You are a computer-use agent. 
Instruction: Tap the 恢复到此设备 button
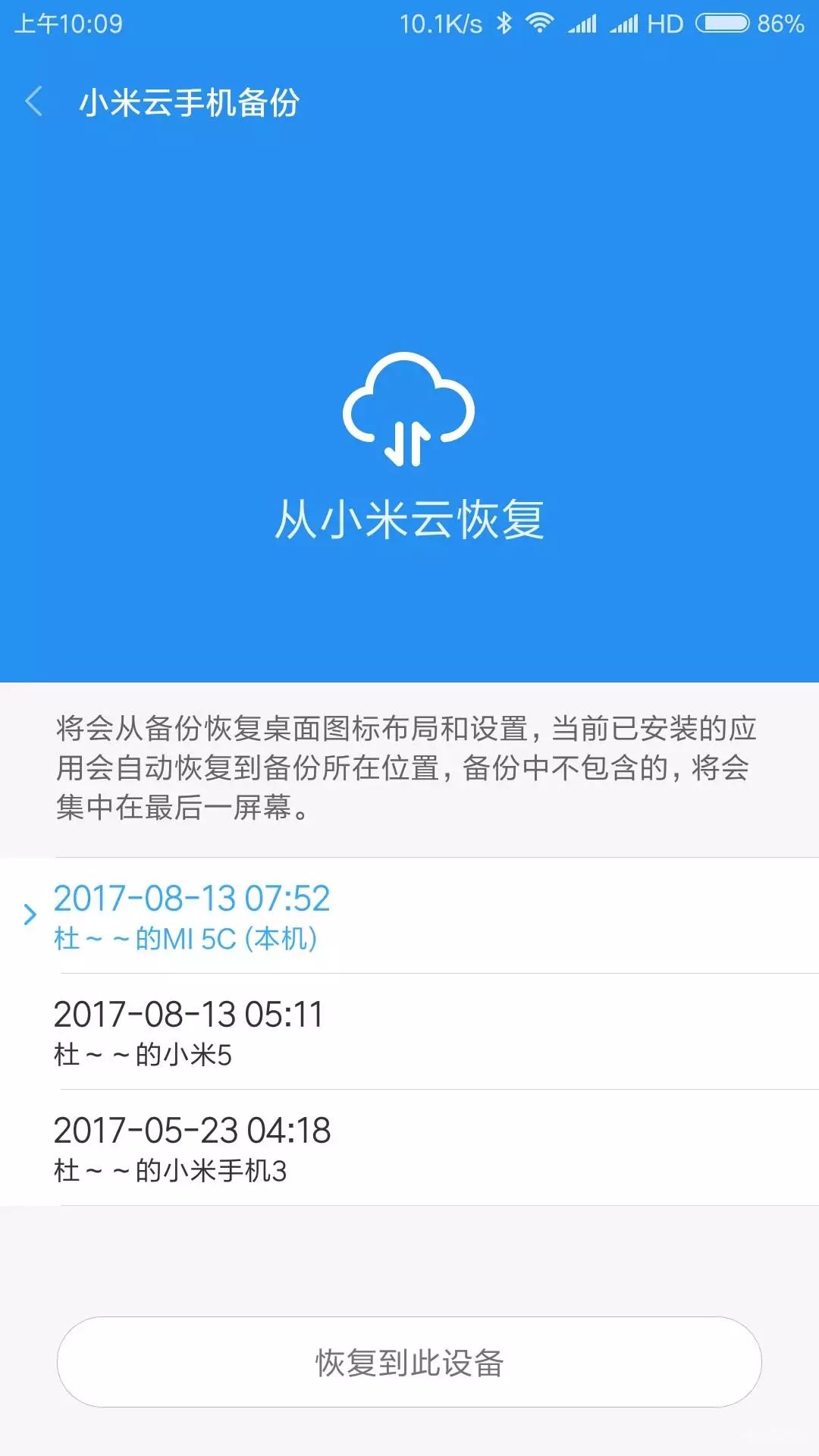[409, 1363]
